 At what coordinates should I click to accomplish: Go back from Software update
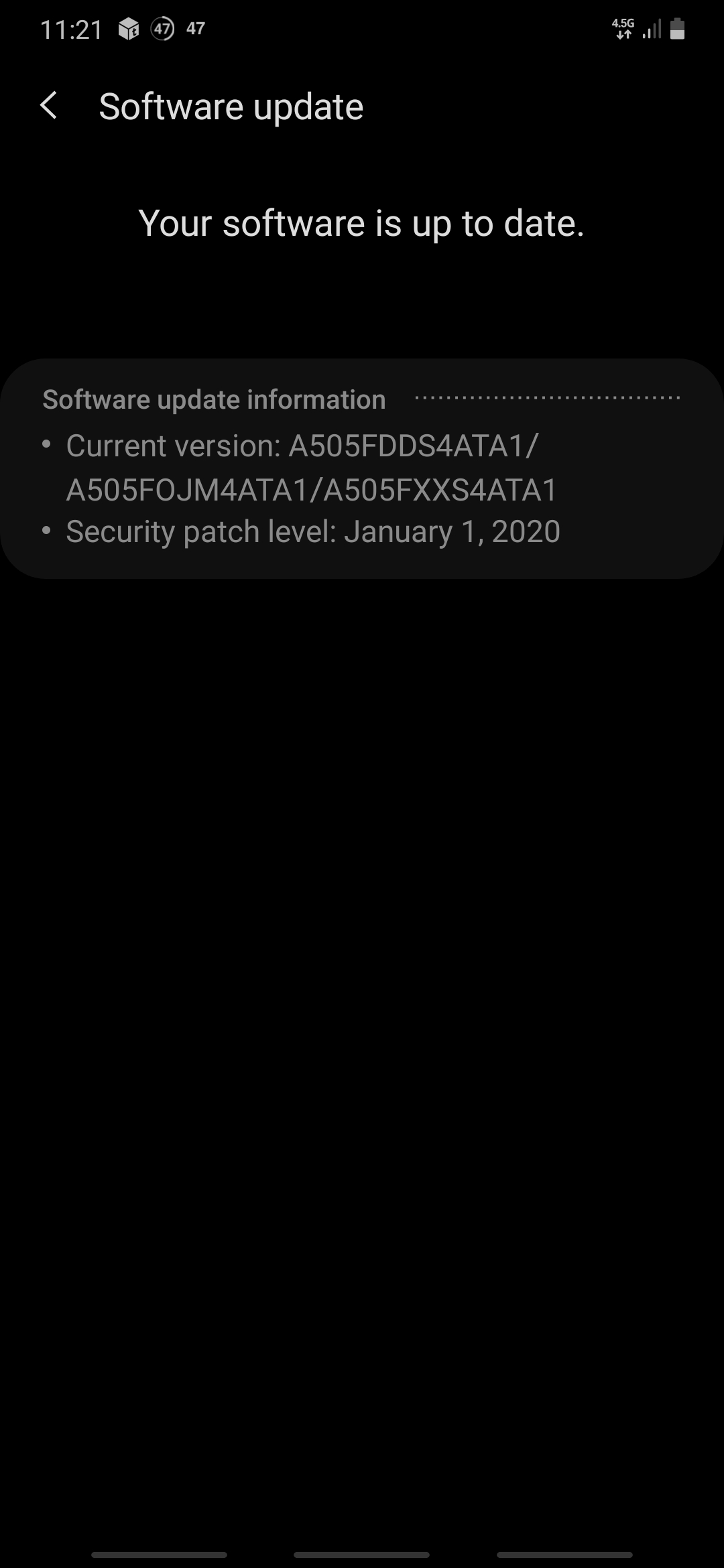(x=48, y=106)
